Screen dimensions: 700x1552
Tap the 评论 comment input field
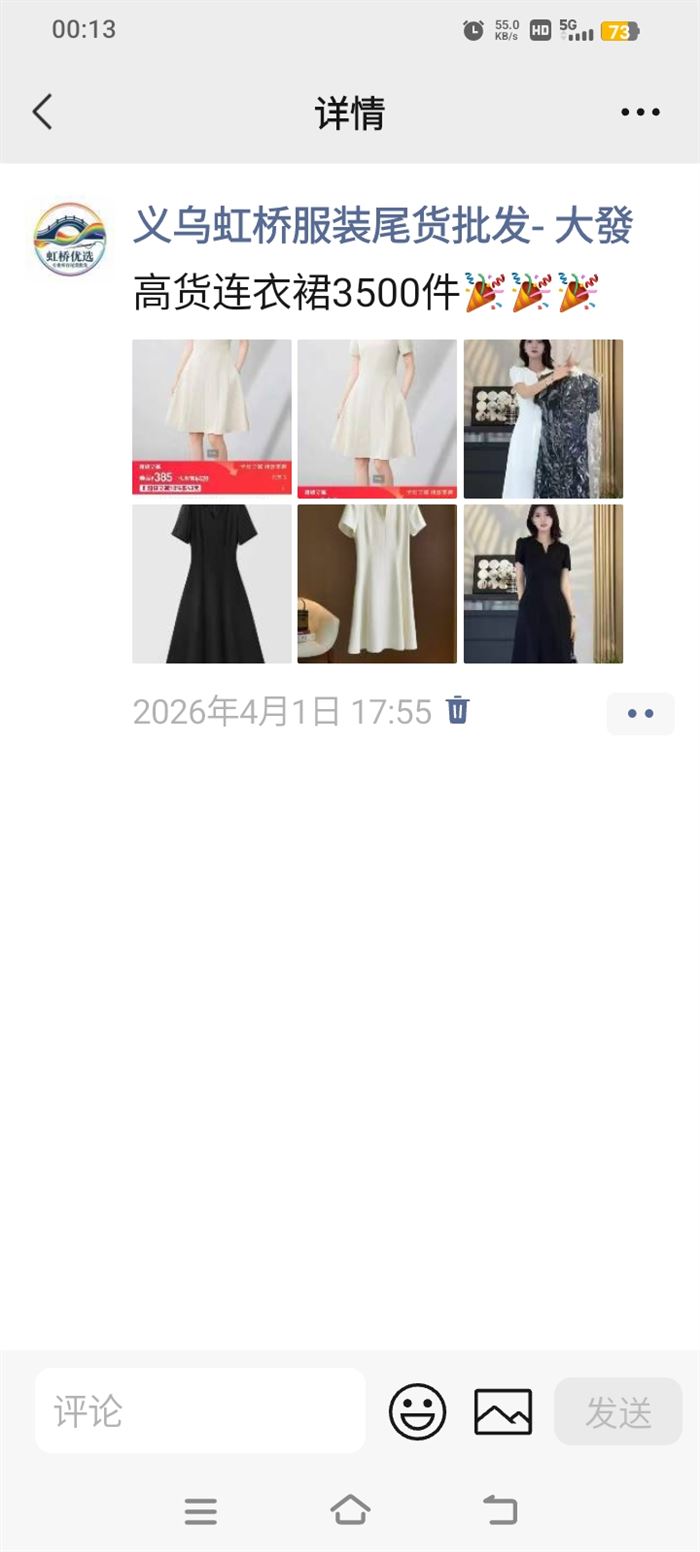pyautogui.click(x=200, y=1410)
